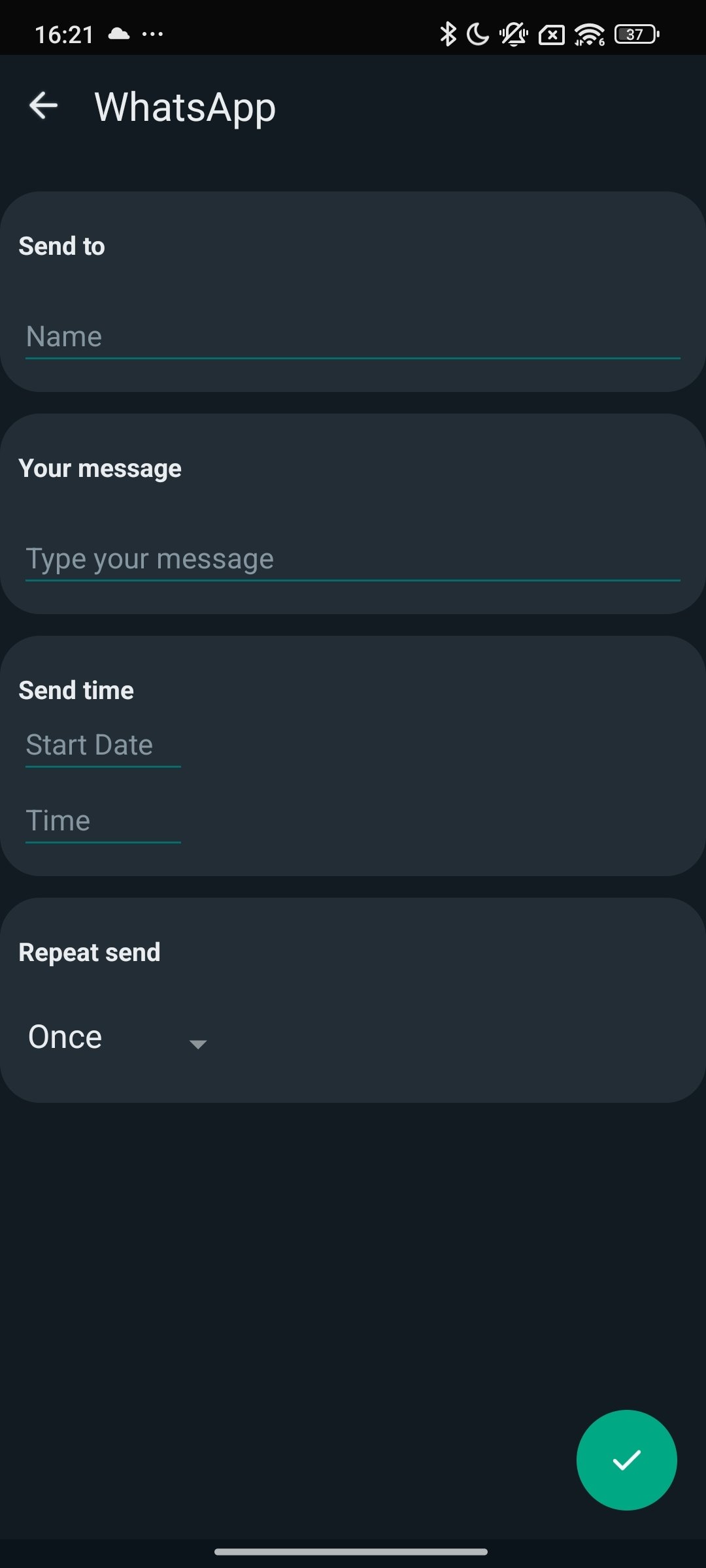The image size is (706, 1568).
Task: Open the Start Date picker
Action: click(x=103, y=745)
